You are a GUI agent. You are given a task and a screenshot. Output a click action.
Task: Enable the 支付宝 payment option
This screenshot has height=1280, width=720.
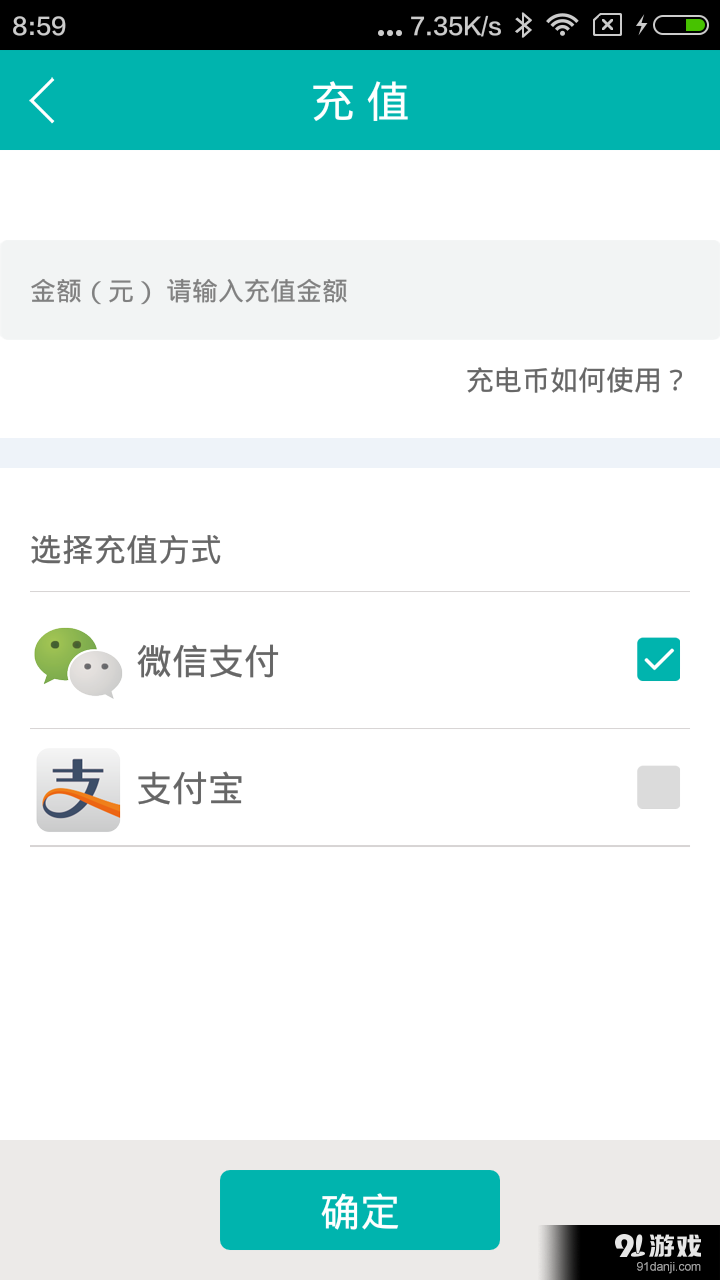[657, 789]
